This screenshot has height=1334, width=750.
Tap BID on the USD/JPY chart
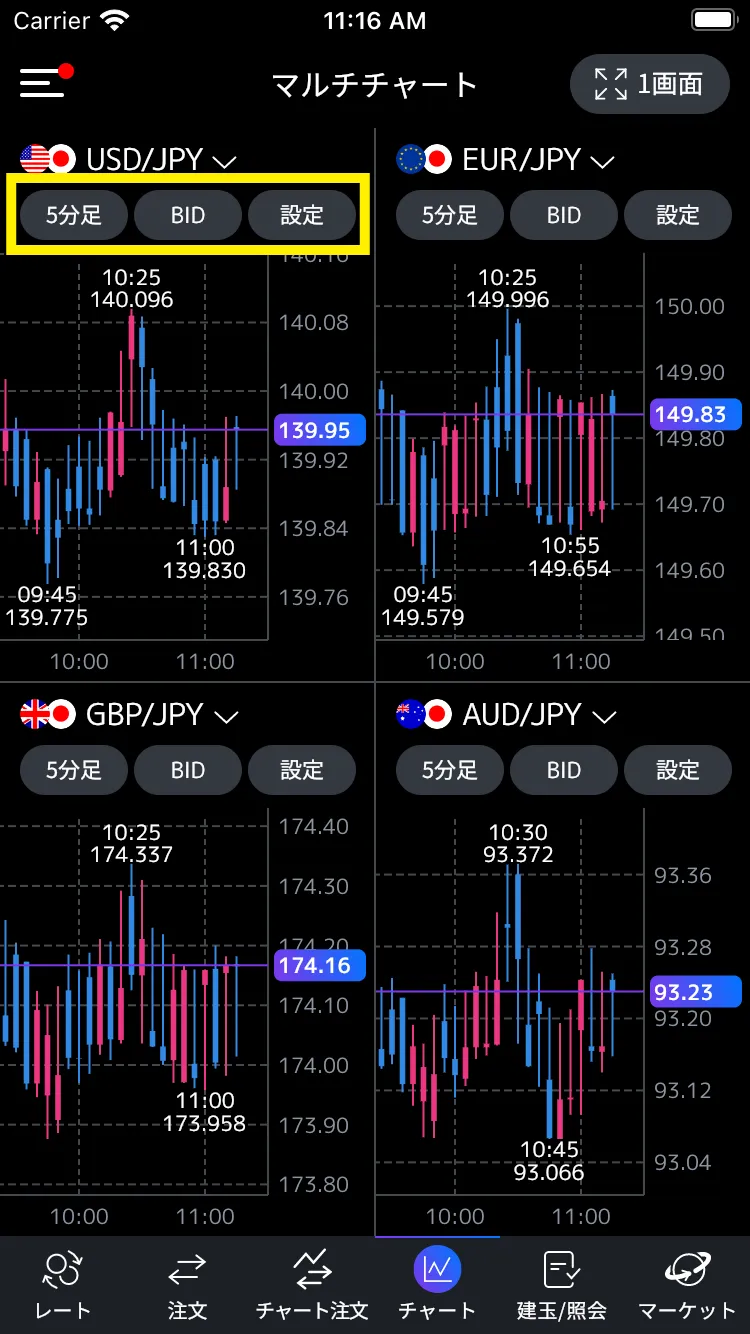188,215
